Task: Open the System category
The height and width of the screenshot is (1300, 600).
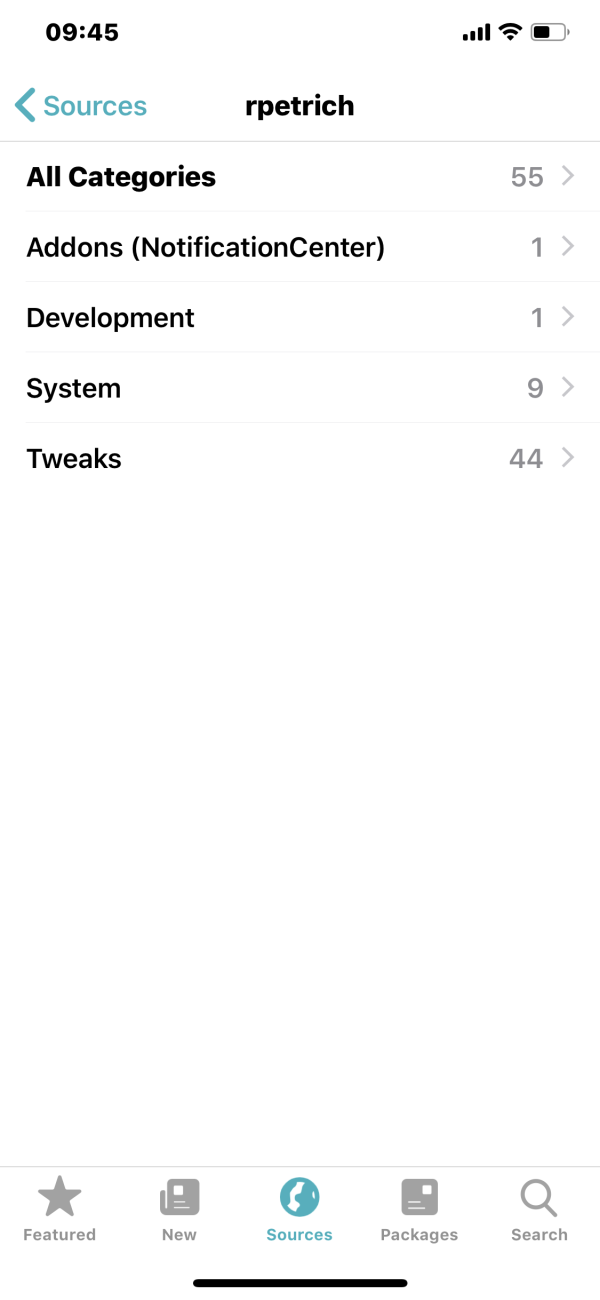Action: click(300, 388)
